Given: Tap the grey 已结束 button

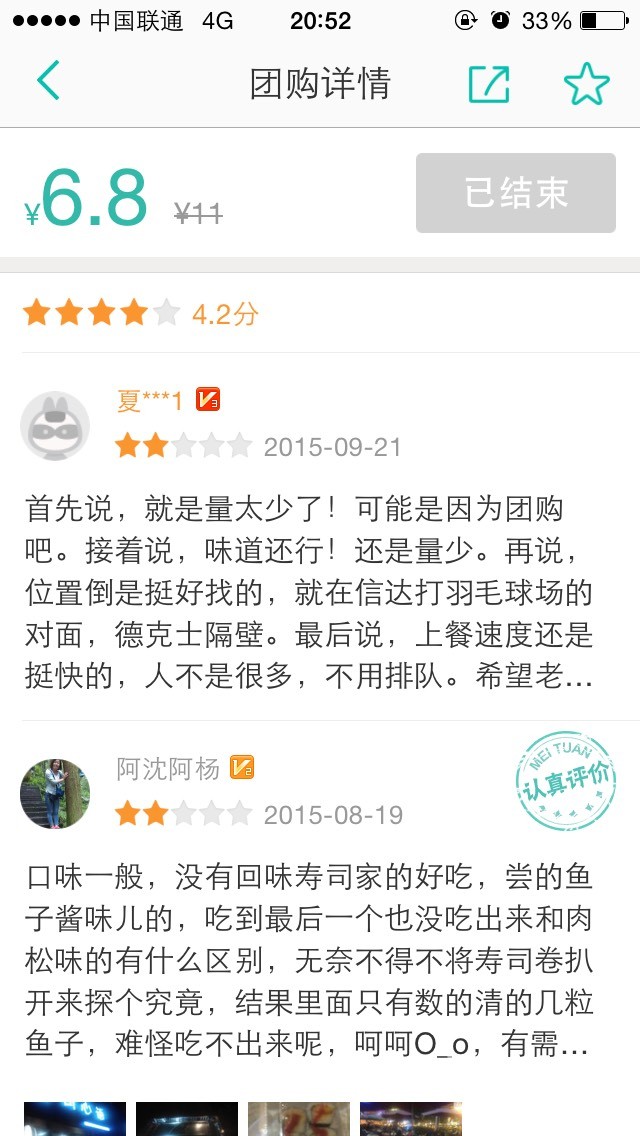Looking at the screenshot, I should 515,193.
